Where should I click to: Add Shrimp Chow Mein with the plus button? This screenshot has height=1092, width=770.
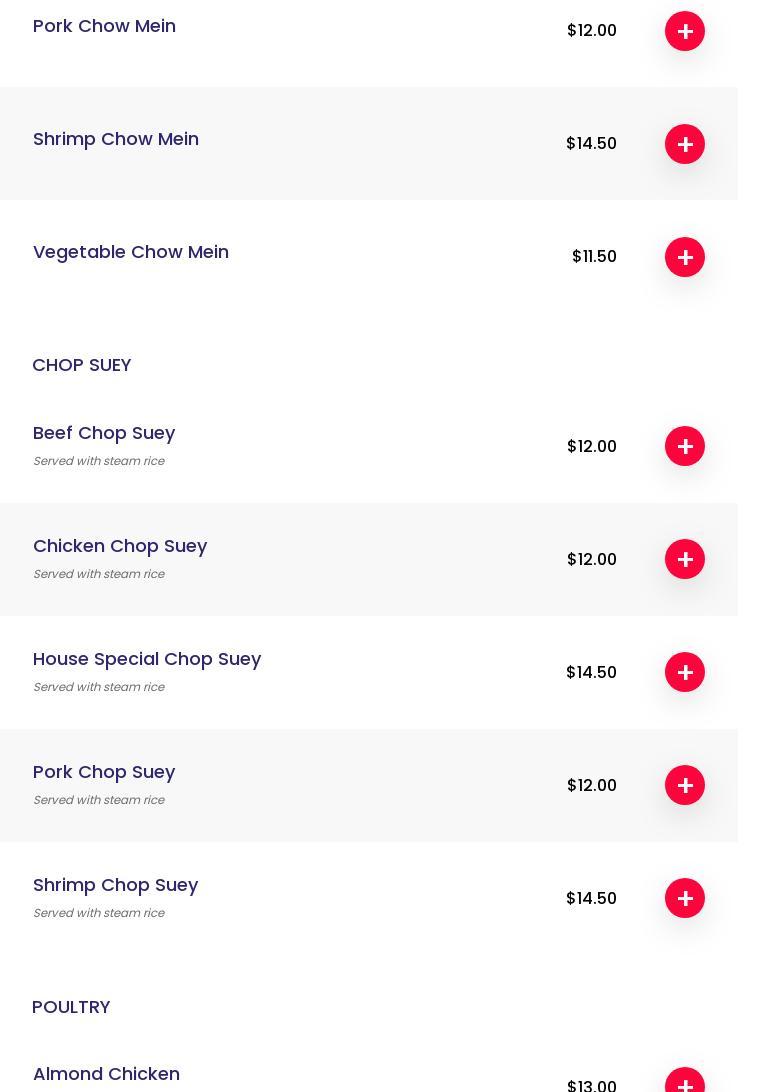pyautogui.click(x=685, y=144)
